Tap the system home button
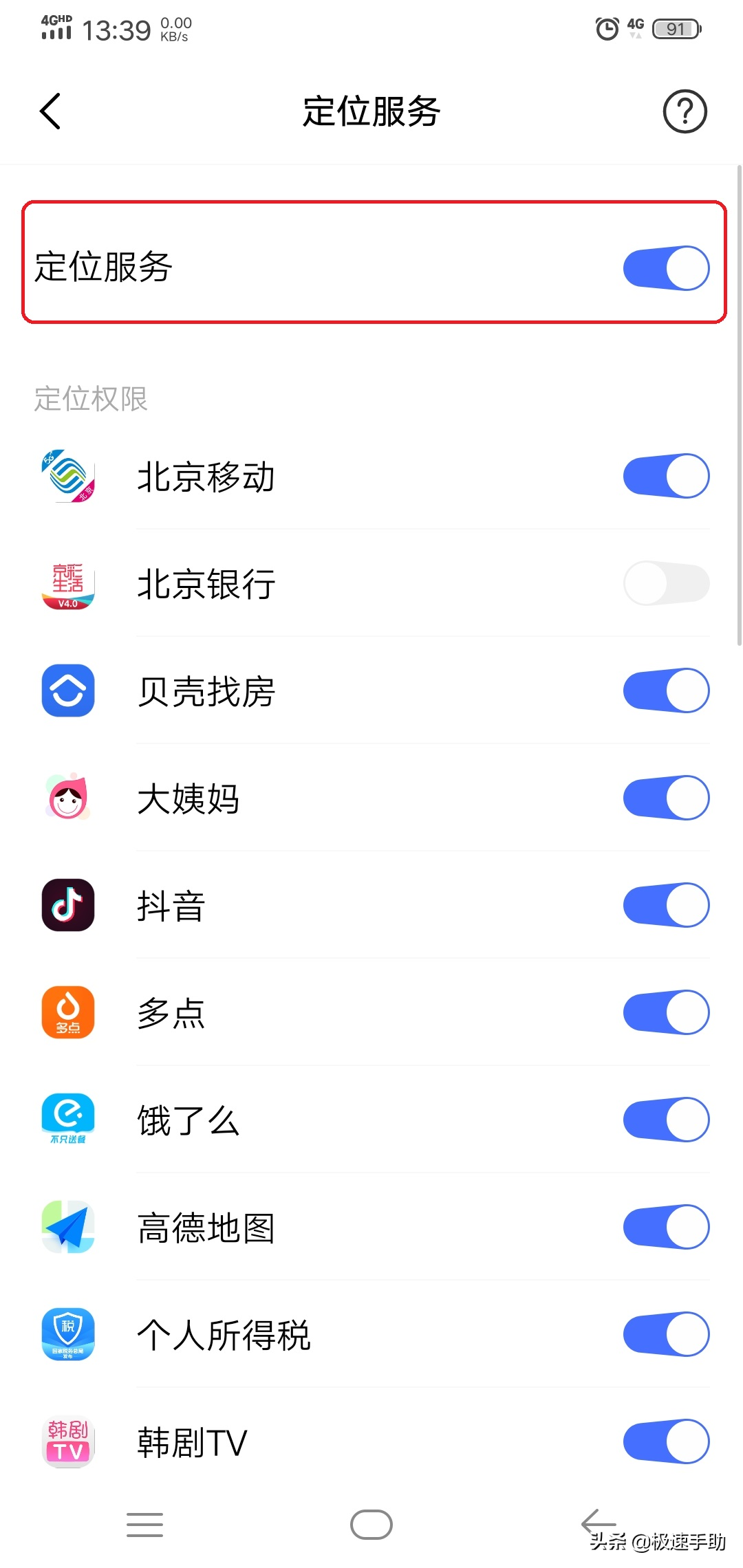This screenshot has width=743, height=1568. pos(371,1525)
